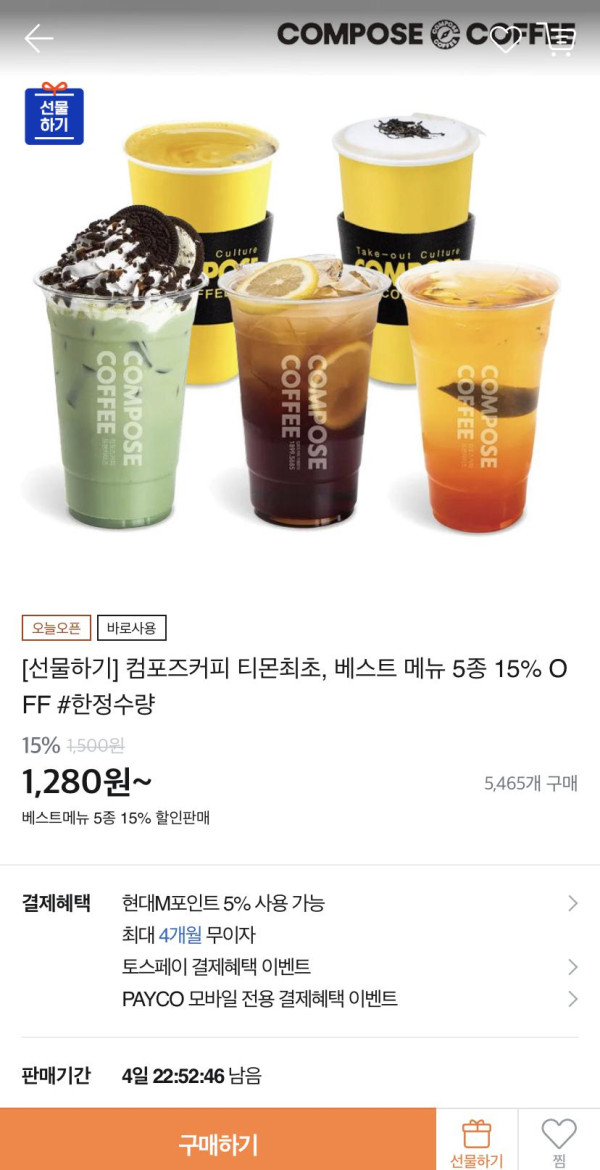Open the shopping cart

tap(559, 38)
